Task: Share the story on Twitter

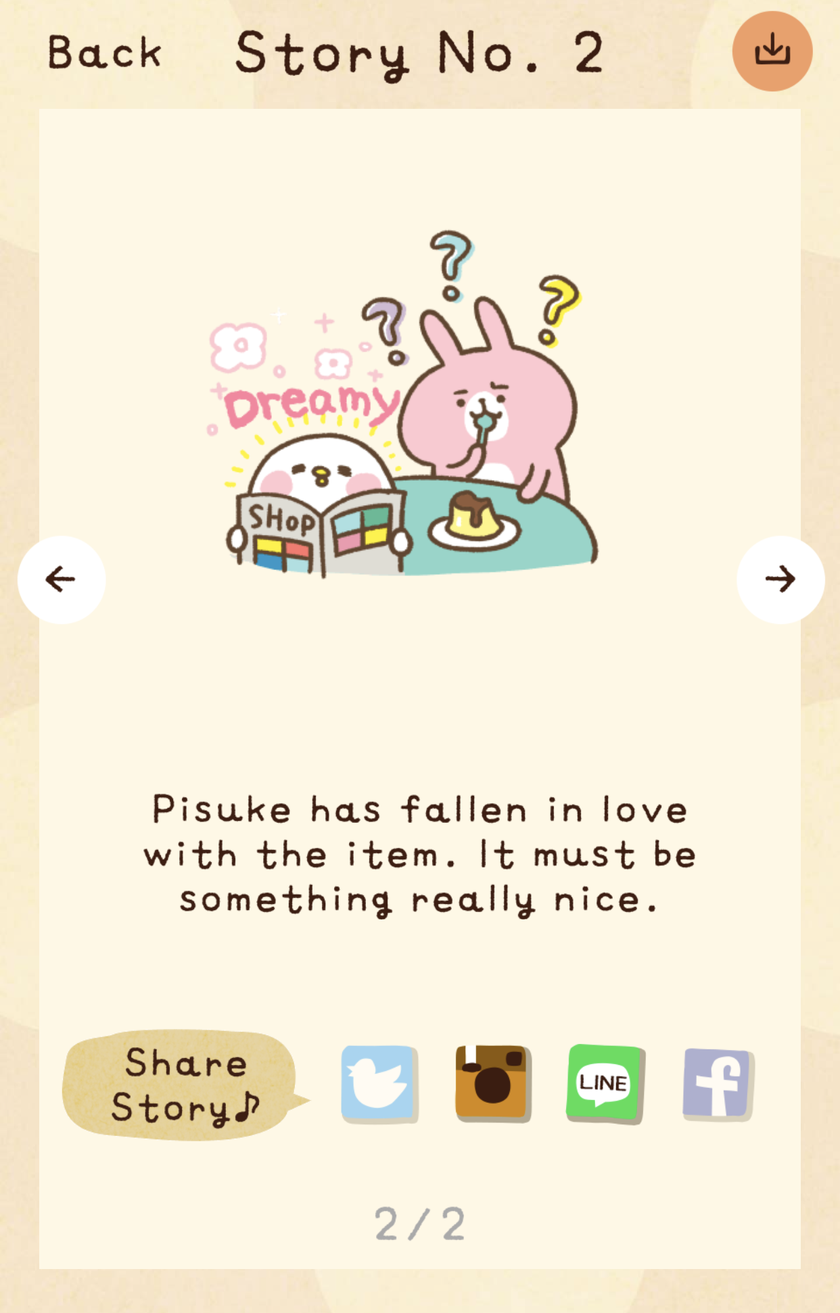Action: pos(378,1083)
